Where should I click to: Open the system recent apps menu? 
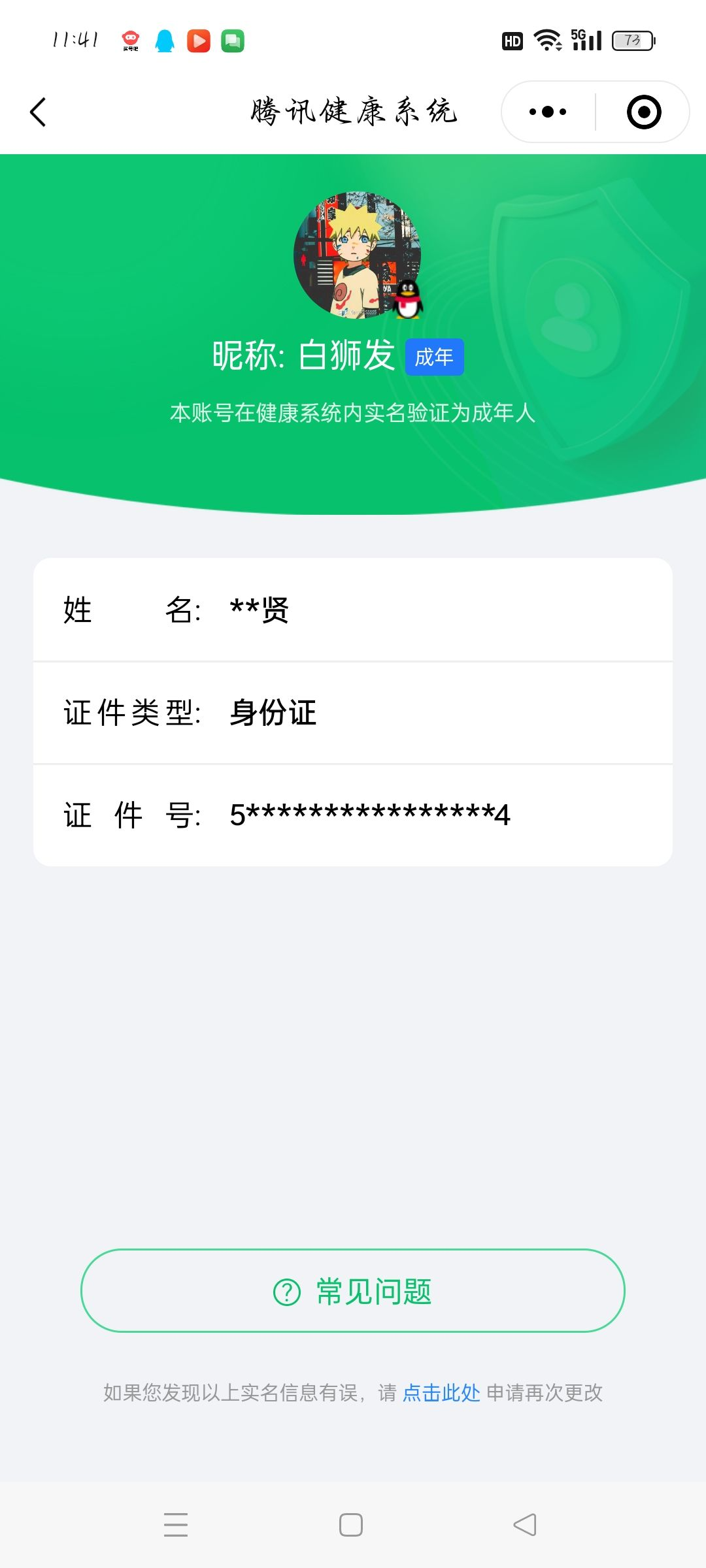(x=175, y=1525)
